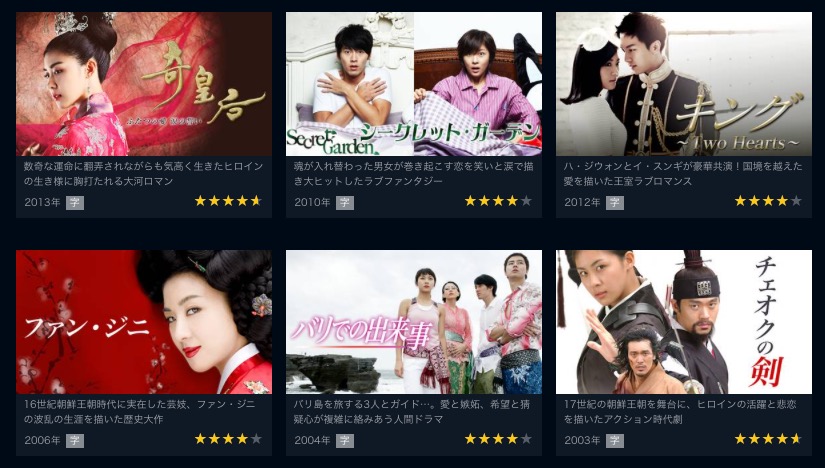Open the シークレット・ガーデン drama card
This screenshot has height=468, width=825.
coord(414,84)
